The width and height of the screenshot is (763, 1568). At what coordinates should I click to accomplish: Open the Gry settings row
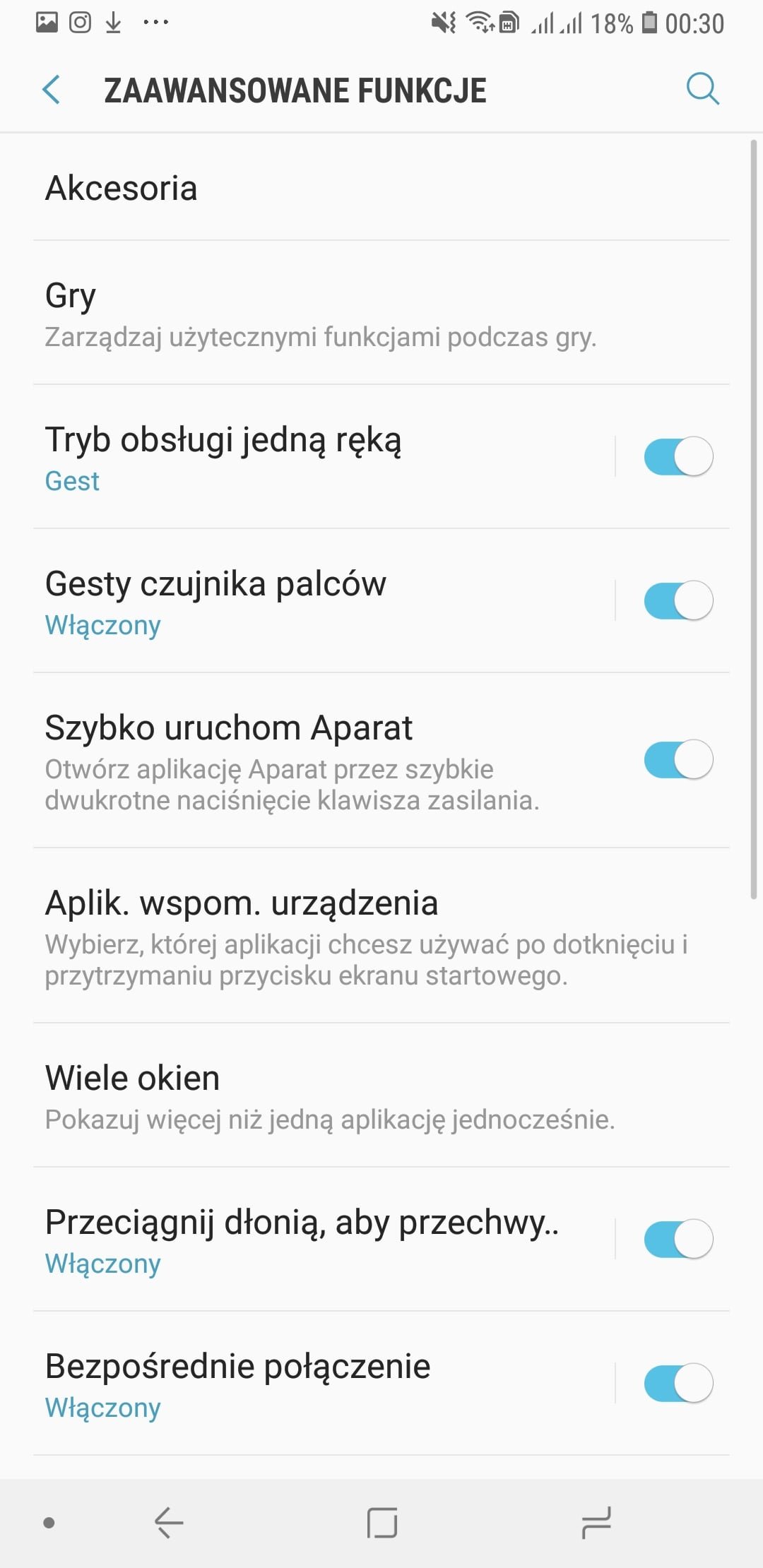[x=381, y=314]
